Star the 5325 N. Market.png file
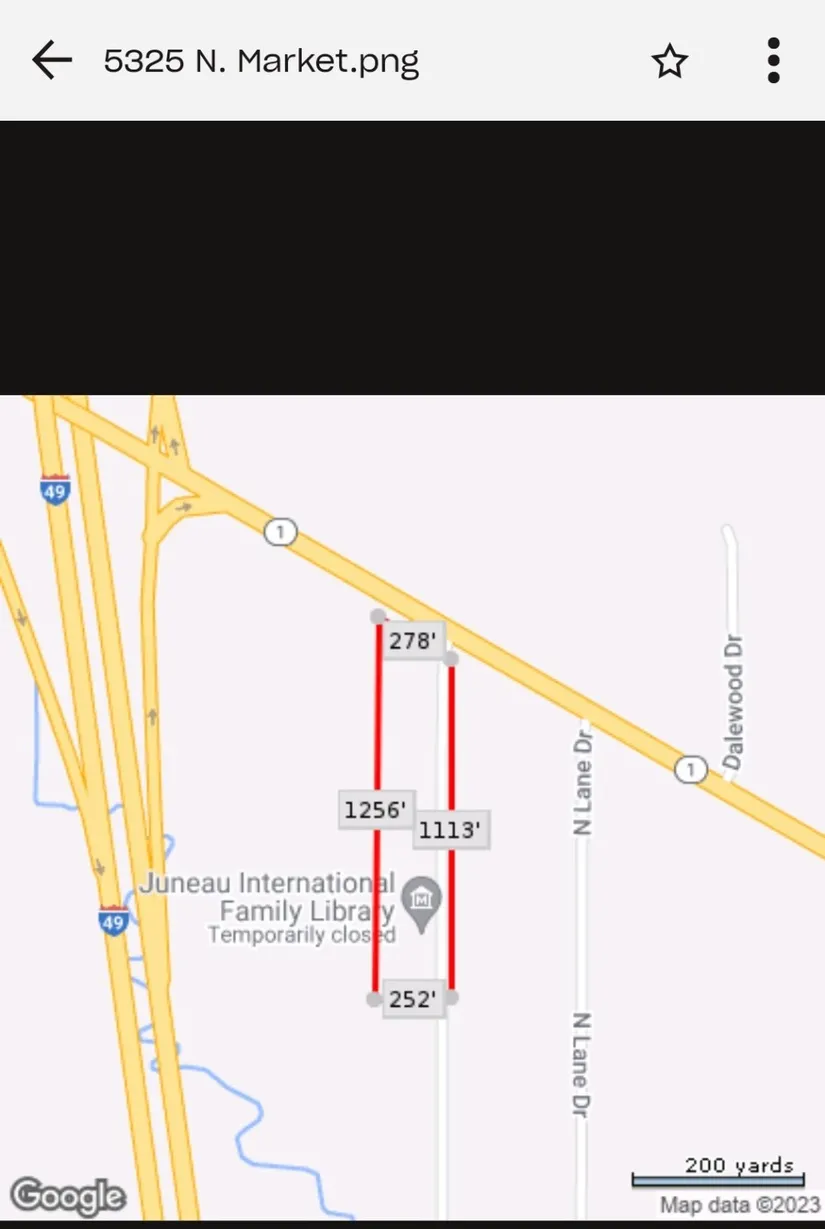Image resolution: width=825 pixels, height=1229 pixels. (x=670, y=61)
